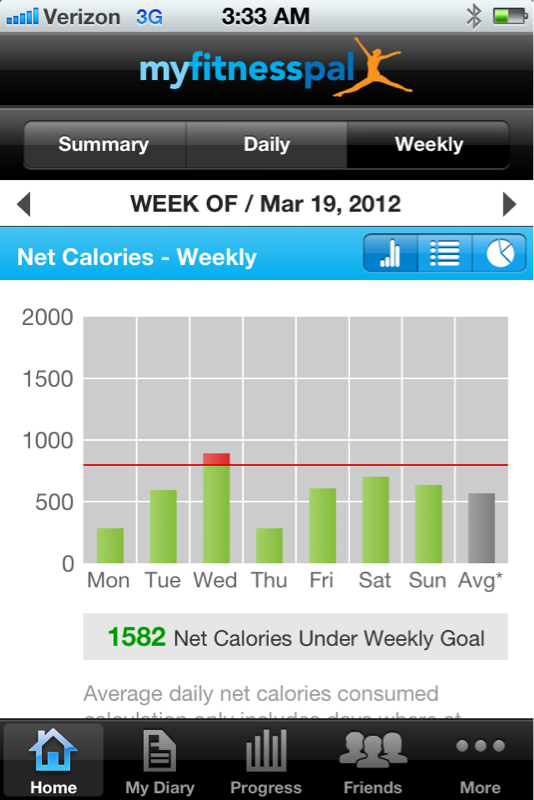Show the pie chart view

click(499, 253)
